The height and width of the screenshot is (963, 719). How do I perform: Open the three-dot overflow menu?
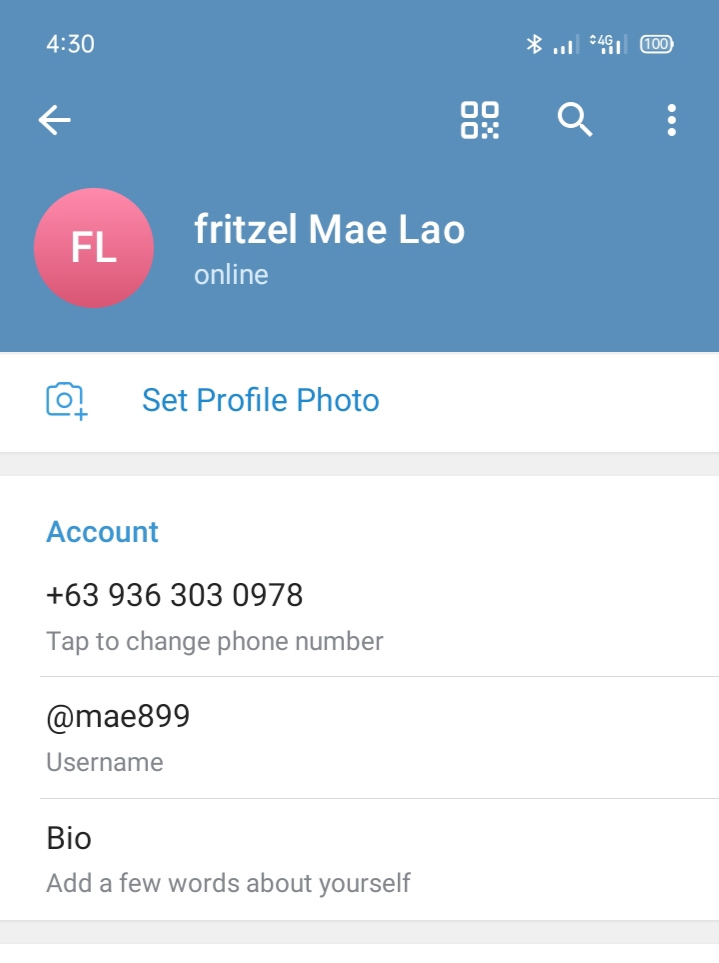tap(671, 120)
